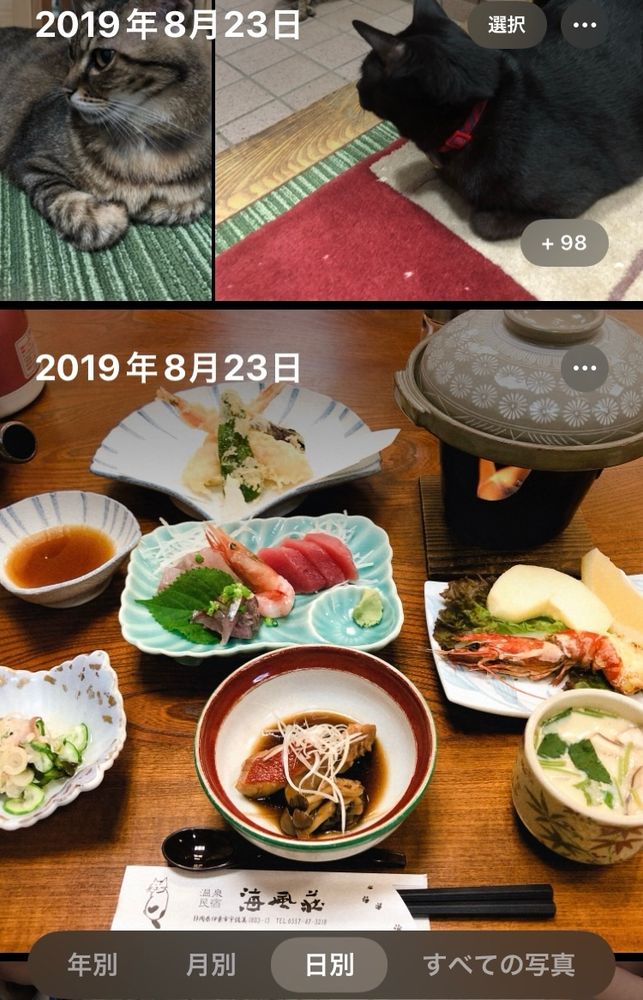
Task: Switch to the 年別 (Years) view
Action: click(x=92, y=965)
